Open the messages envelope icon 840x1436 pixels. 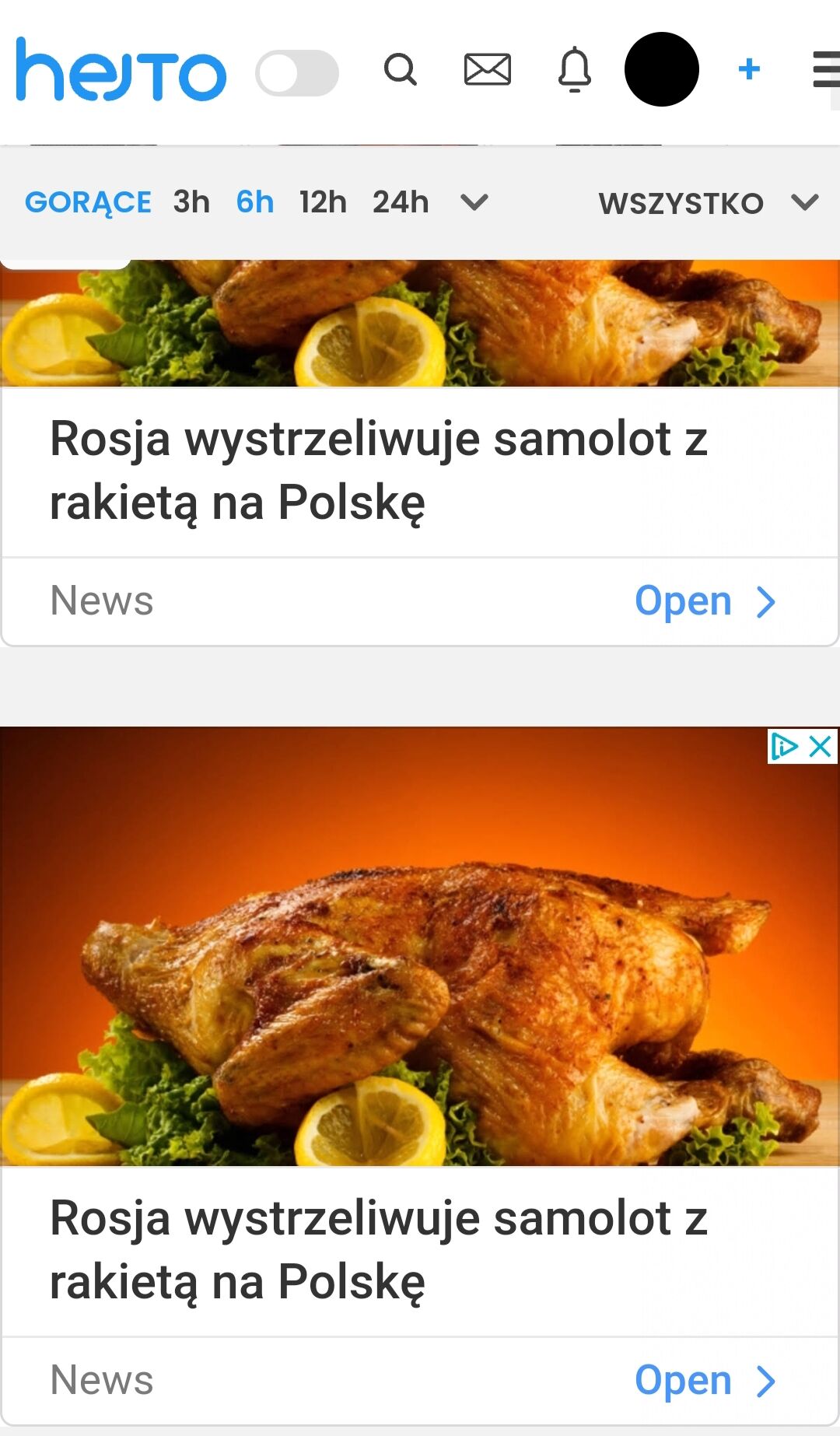click(x=487, y=70)
